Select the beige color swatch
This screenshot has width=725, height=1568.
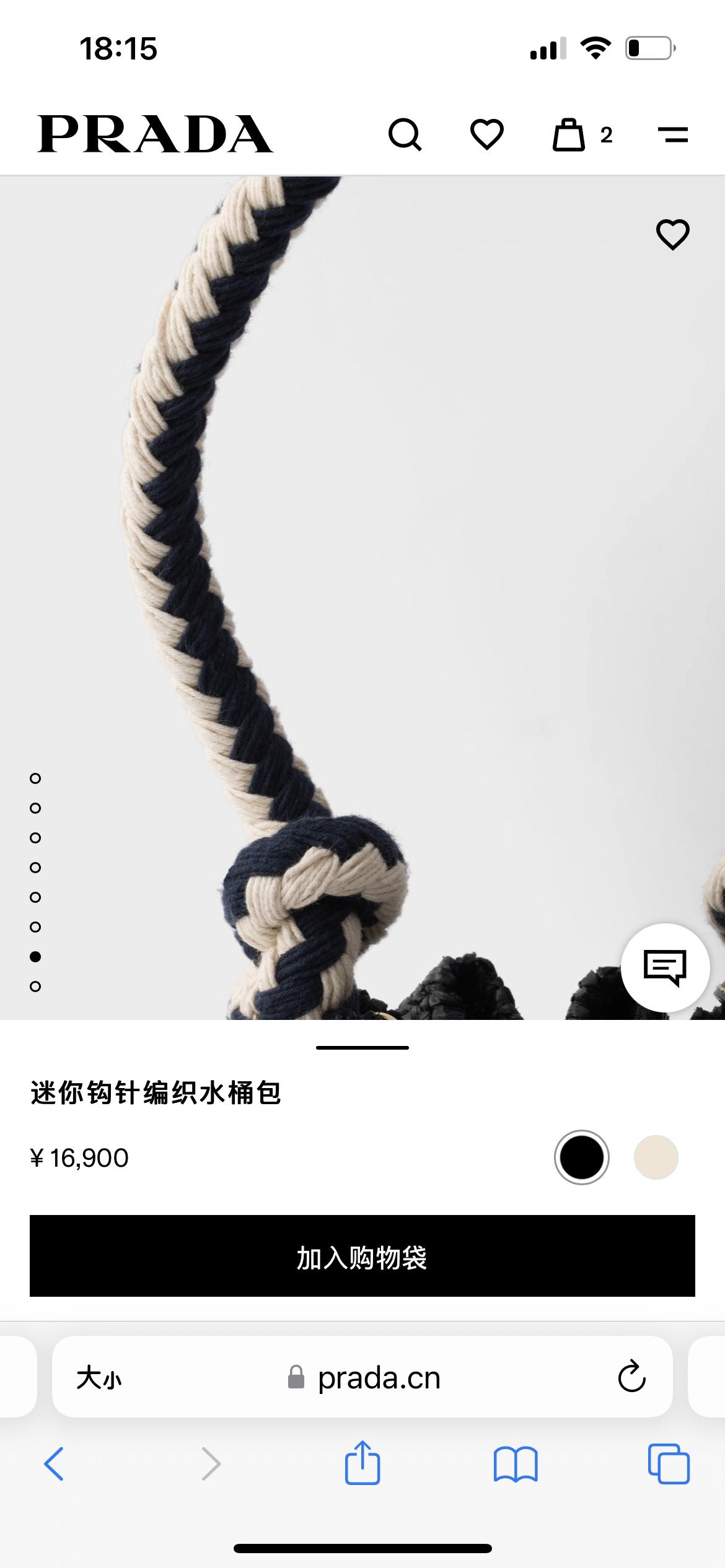tap(656, 1157)
